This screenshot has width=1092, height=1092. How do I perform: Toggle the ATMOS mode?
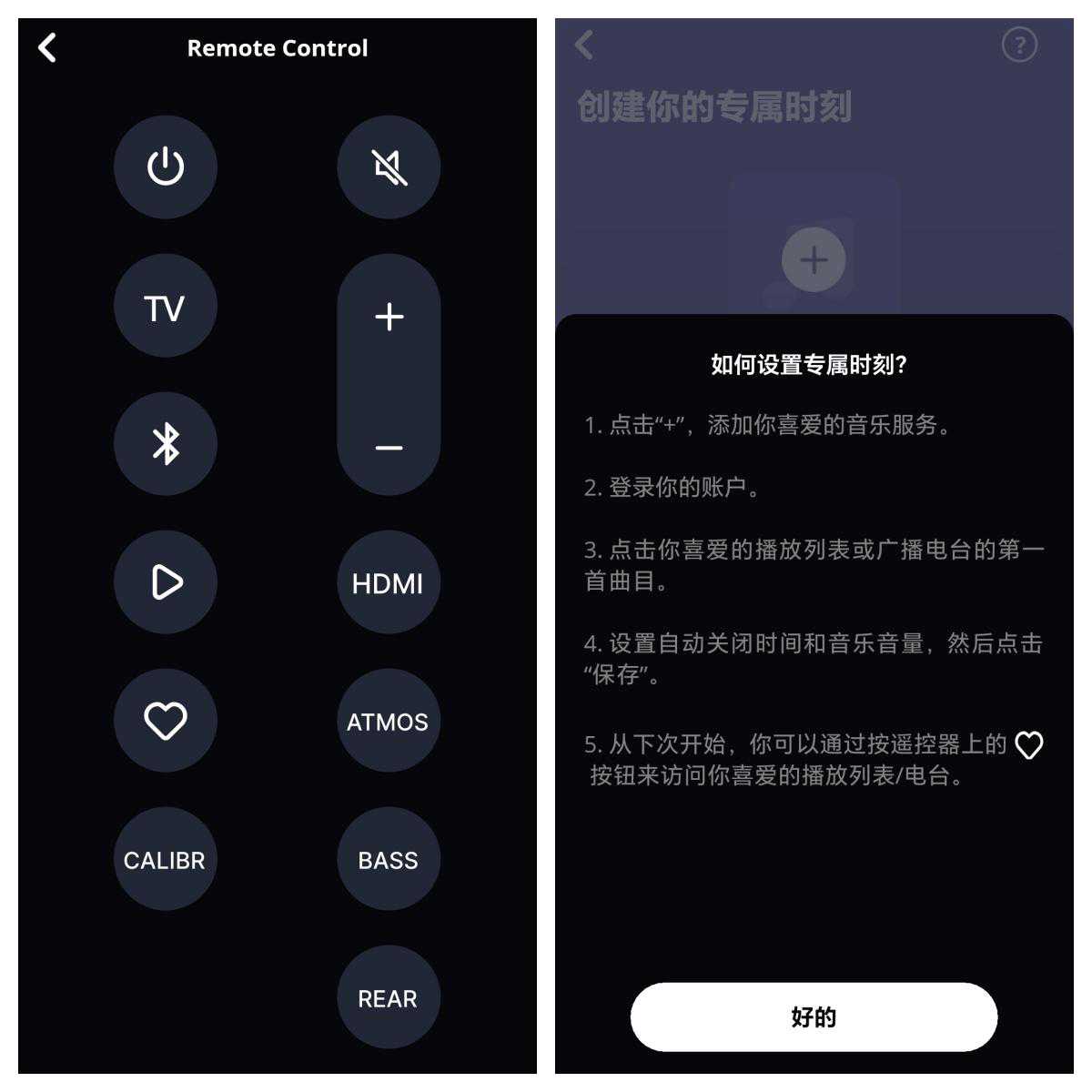pos(389,722)
